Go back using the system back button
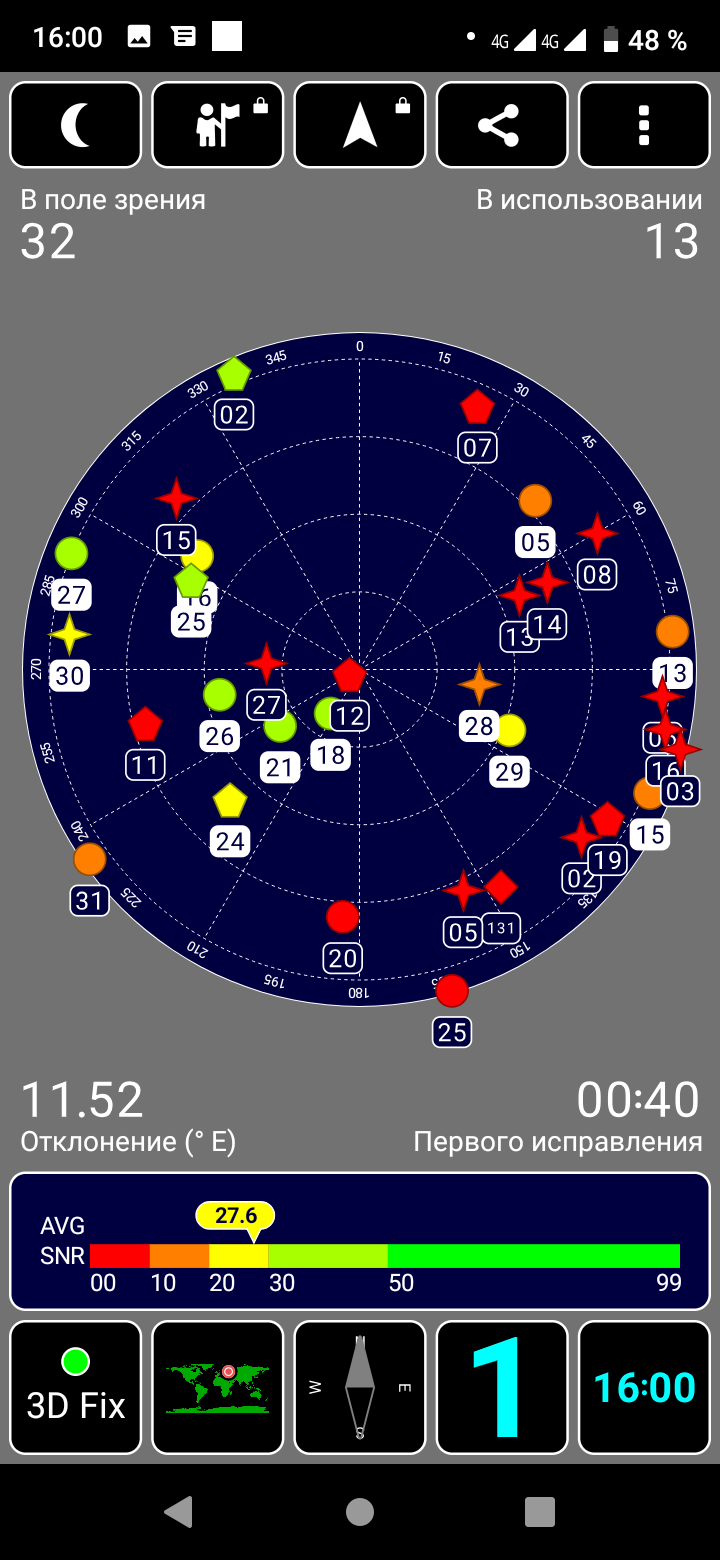This screenshot has height=1560, width=720. [x=179, y=1511]
